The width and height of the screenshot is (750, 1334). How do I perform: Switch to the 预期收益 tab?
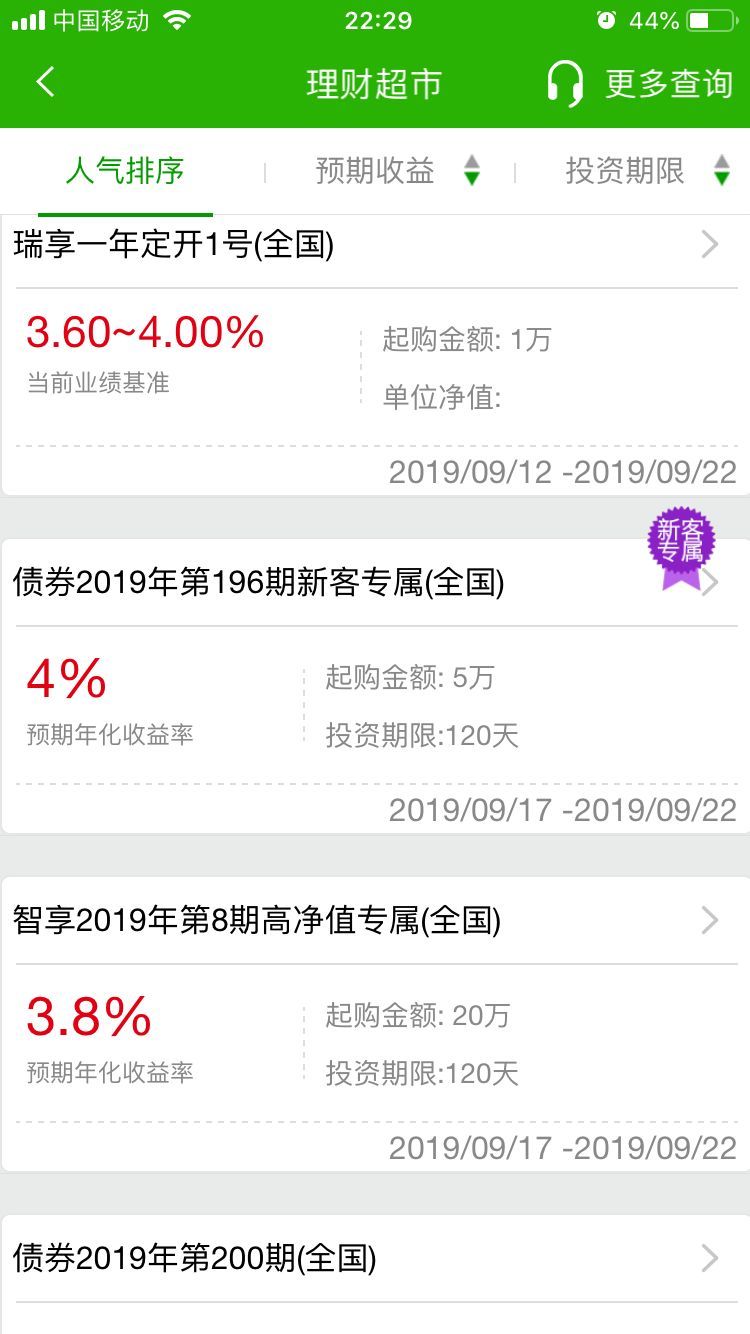[374, 171]
